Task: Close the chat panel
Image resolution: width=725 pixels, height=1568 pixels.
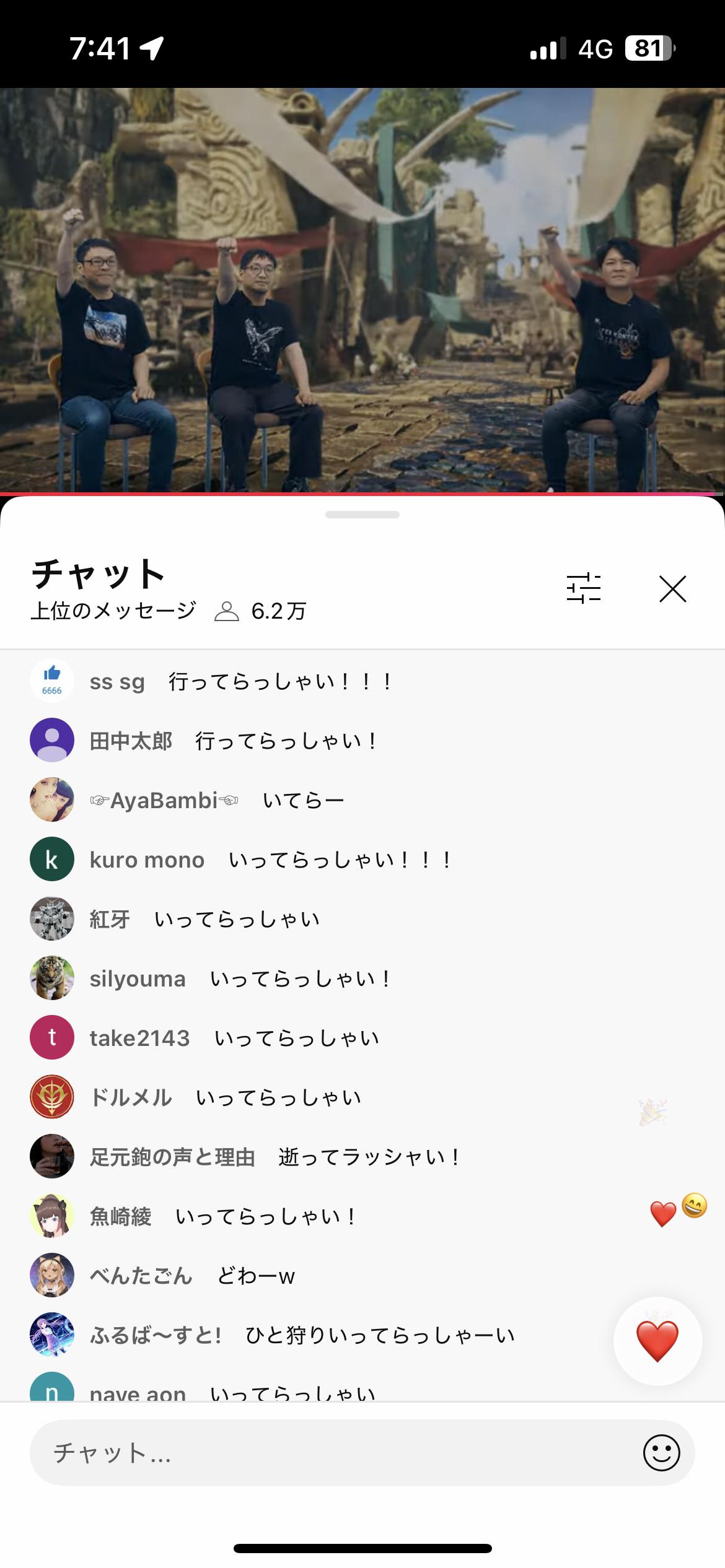Action: pos(672,588)
